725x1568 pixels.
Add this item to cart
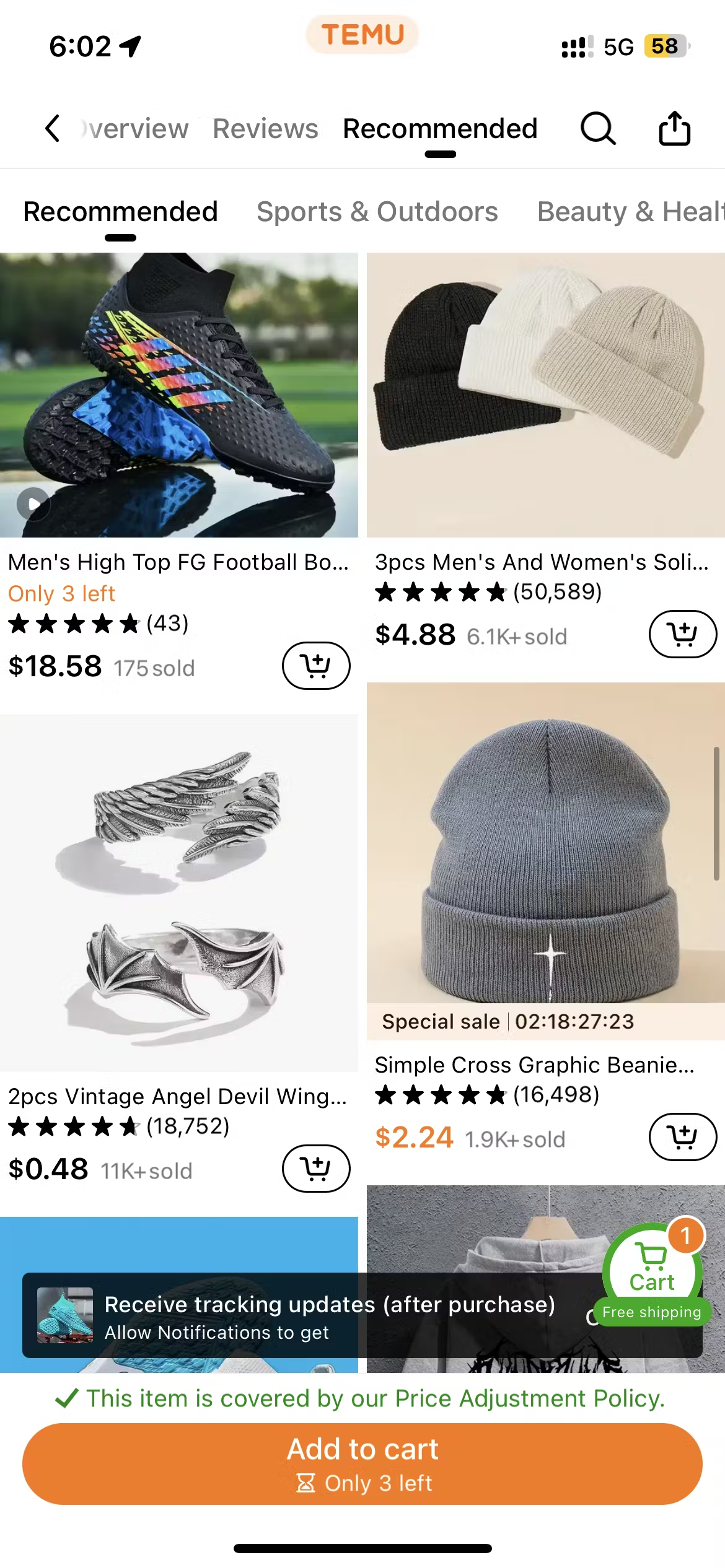pyautogui.click(x=362, y=1464)
